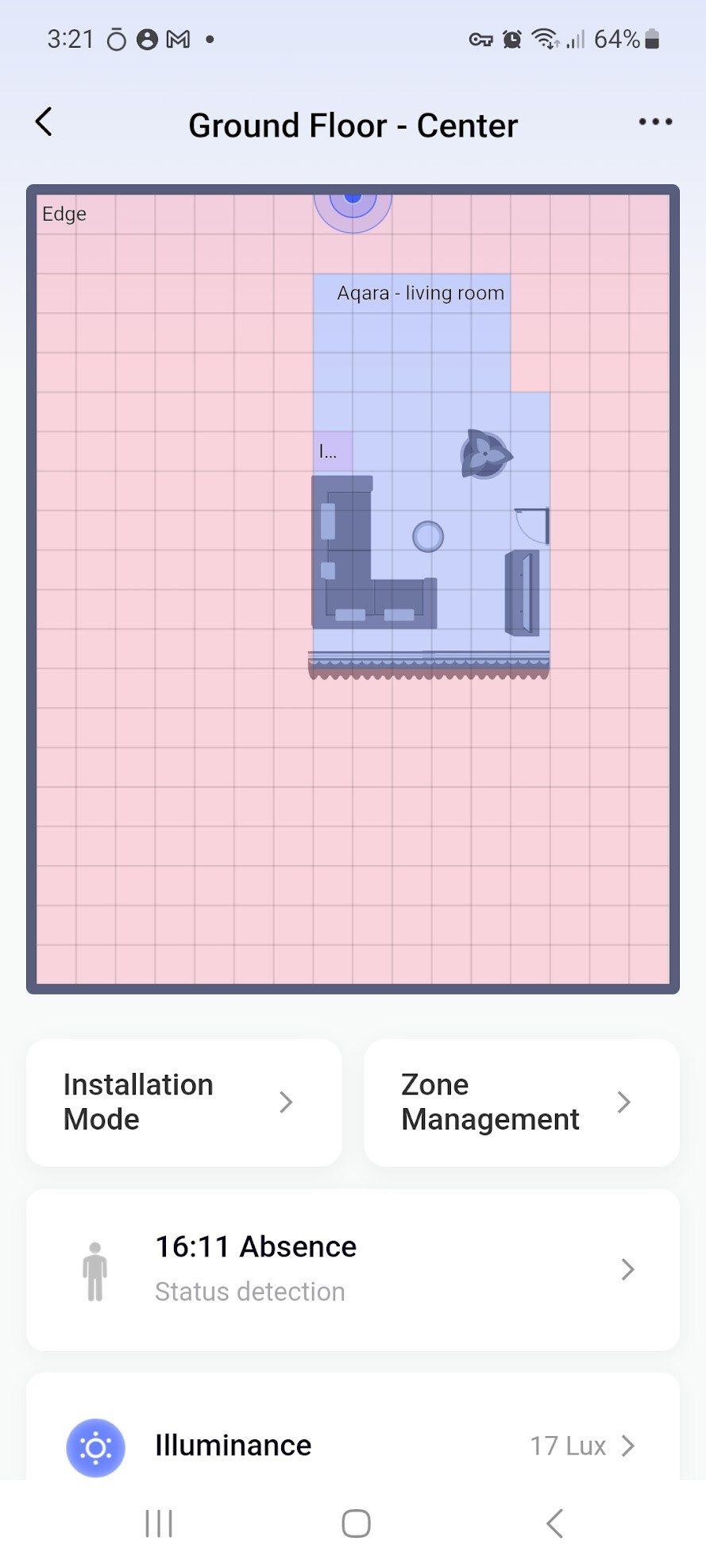Screen dimensions: 706x1568
Task: Open the room zone map
Action: point(353,589)
